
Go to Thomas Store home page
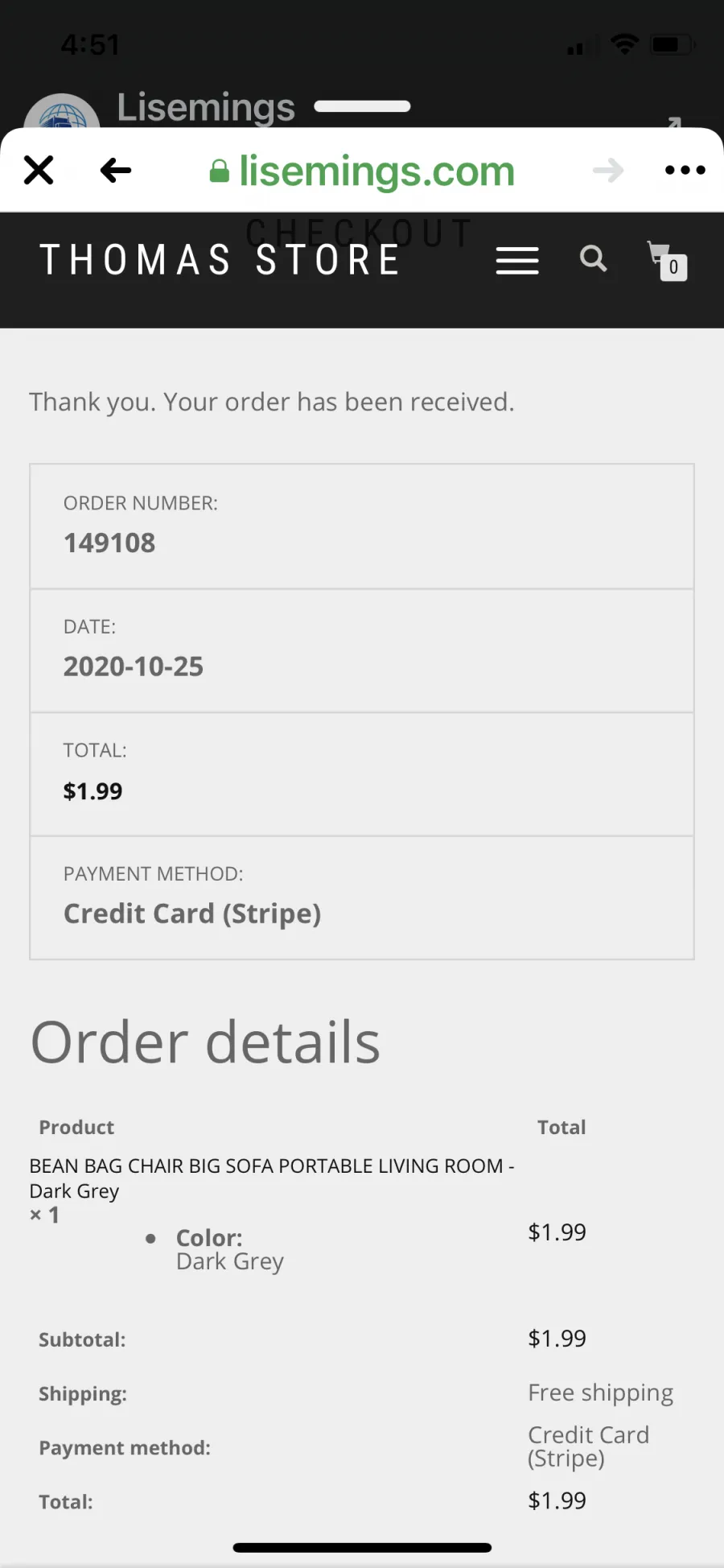220,260
